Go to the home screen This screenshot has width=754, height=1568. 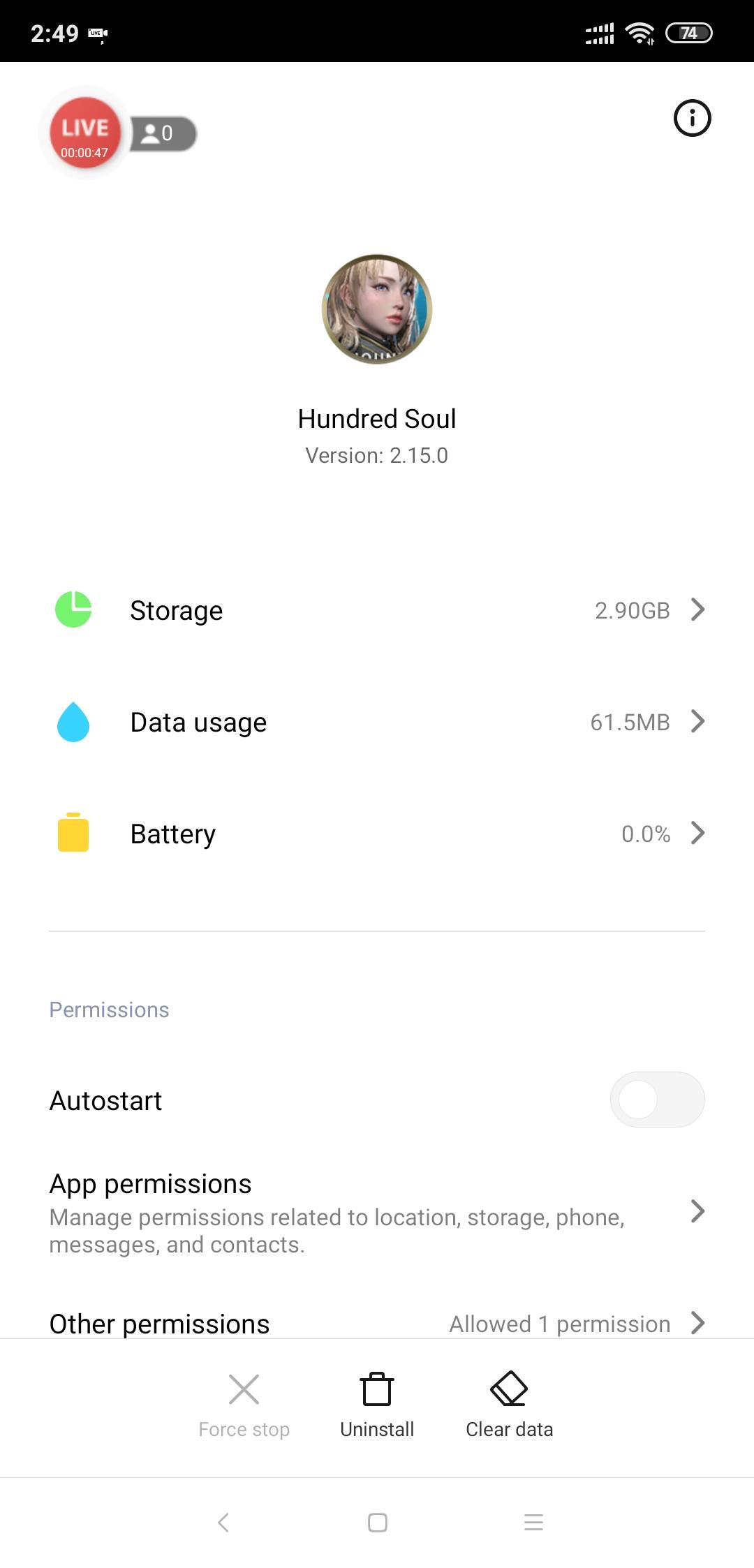(377, 1523)
